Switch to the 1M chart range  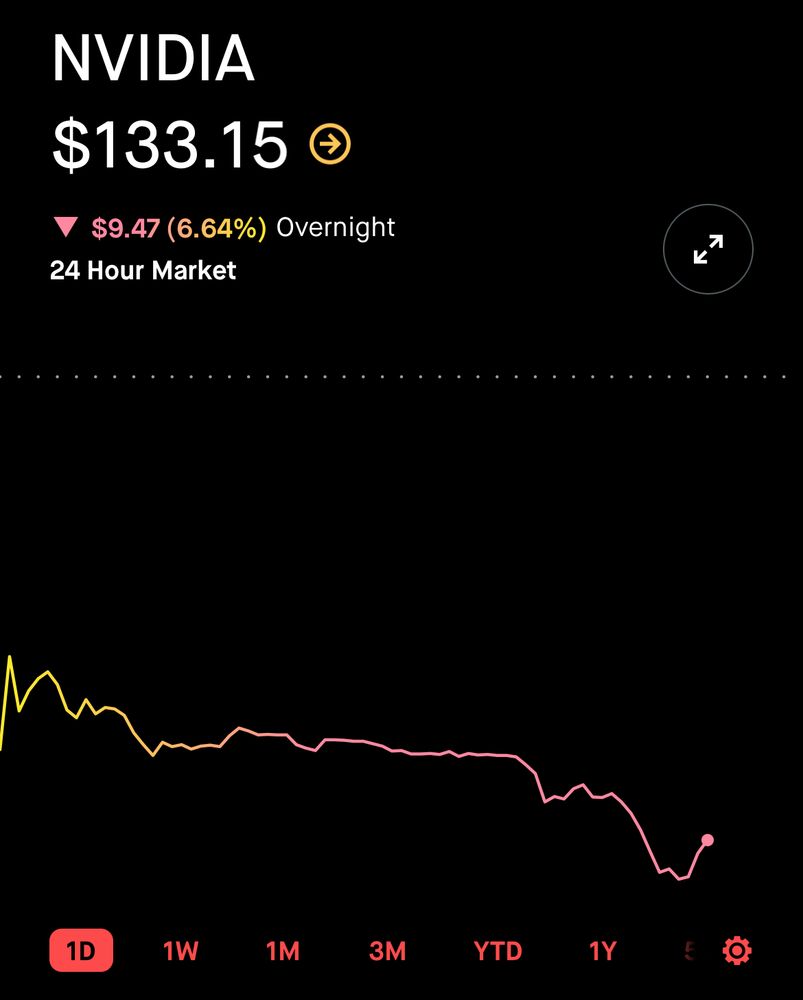coord(283,951)
